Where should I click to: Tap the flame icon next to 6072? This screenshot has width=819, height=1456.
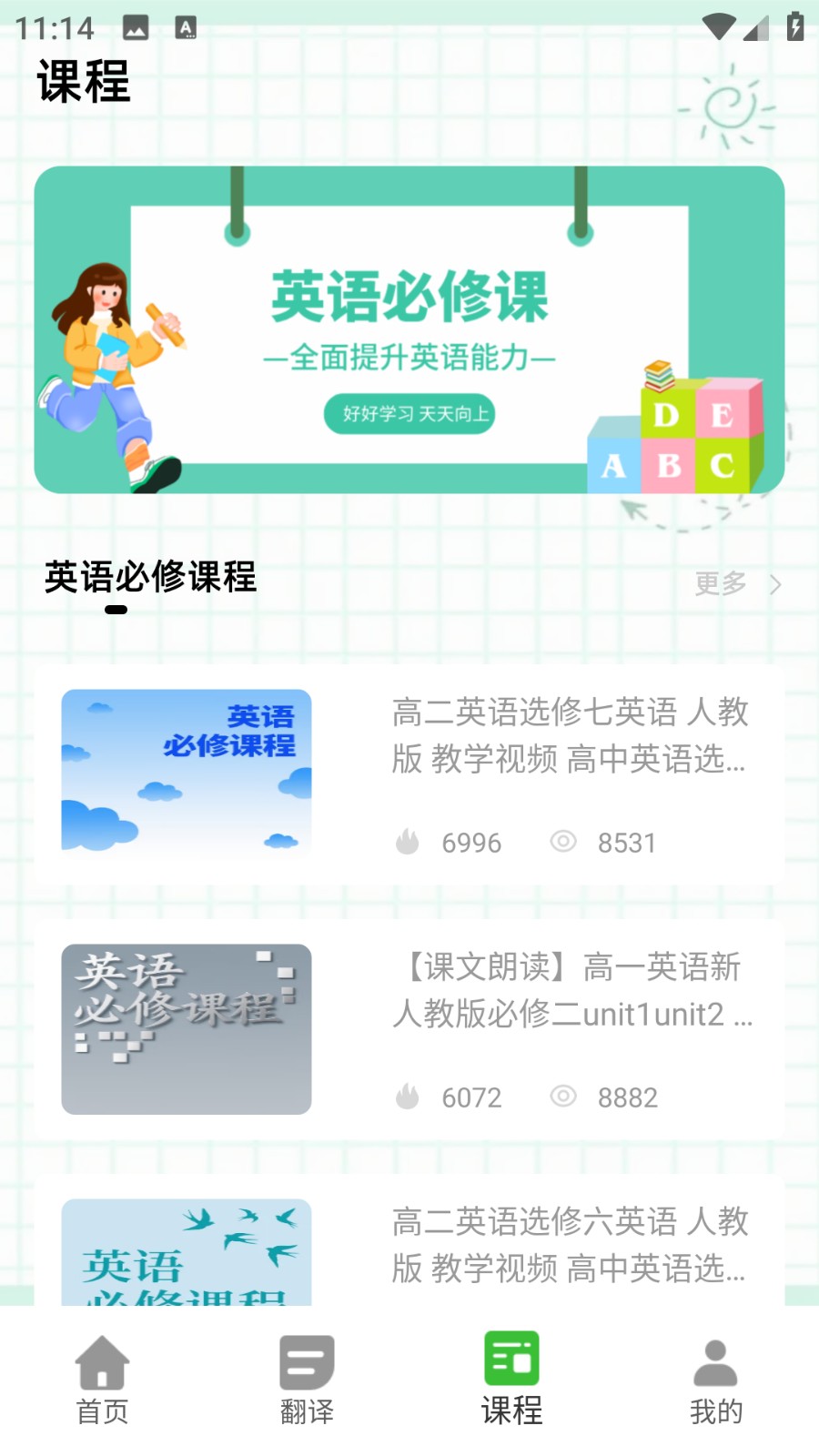[x=408, y=1097]
